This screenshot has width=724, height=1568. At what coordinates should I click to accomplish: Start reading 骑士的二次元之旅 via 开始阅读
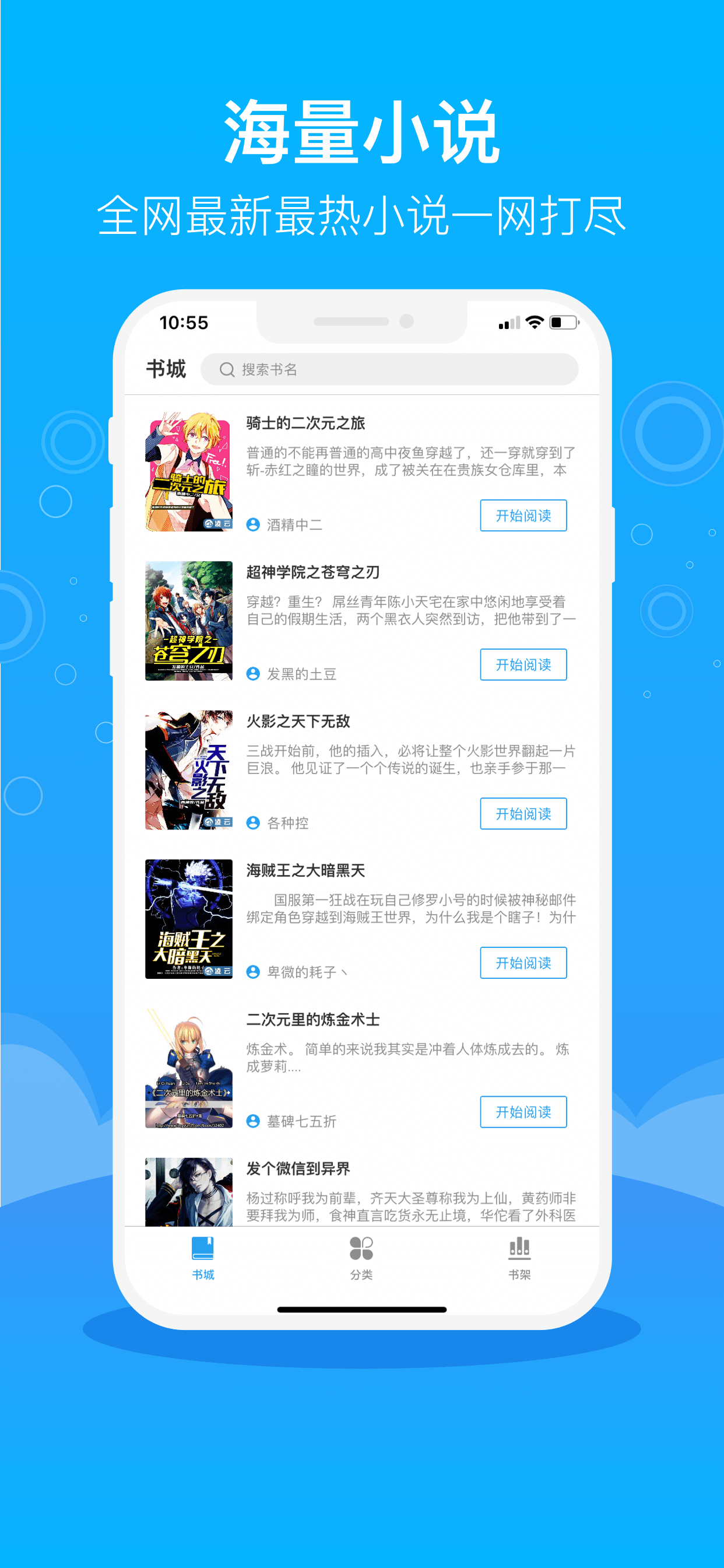523,516
